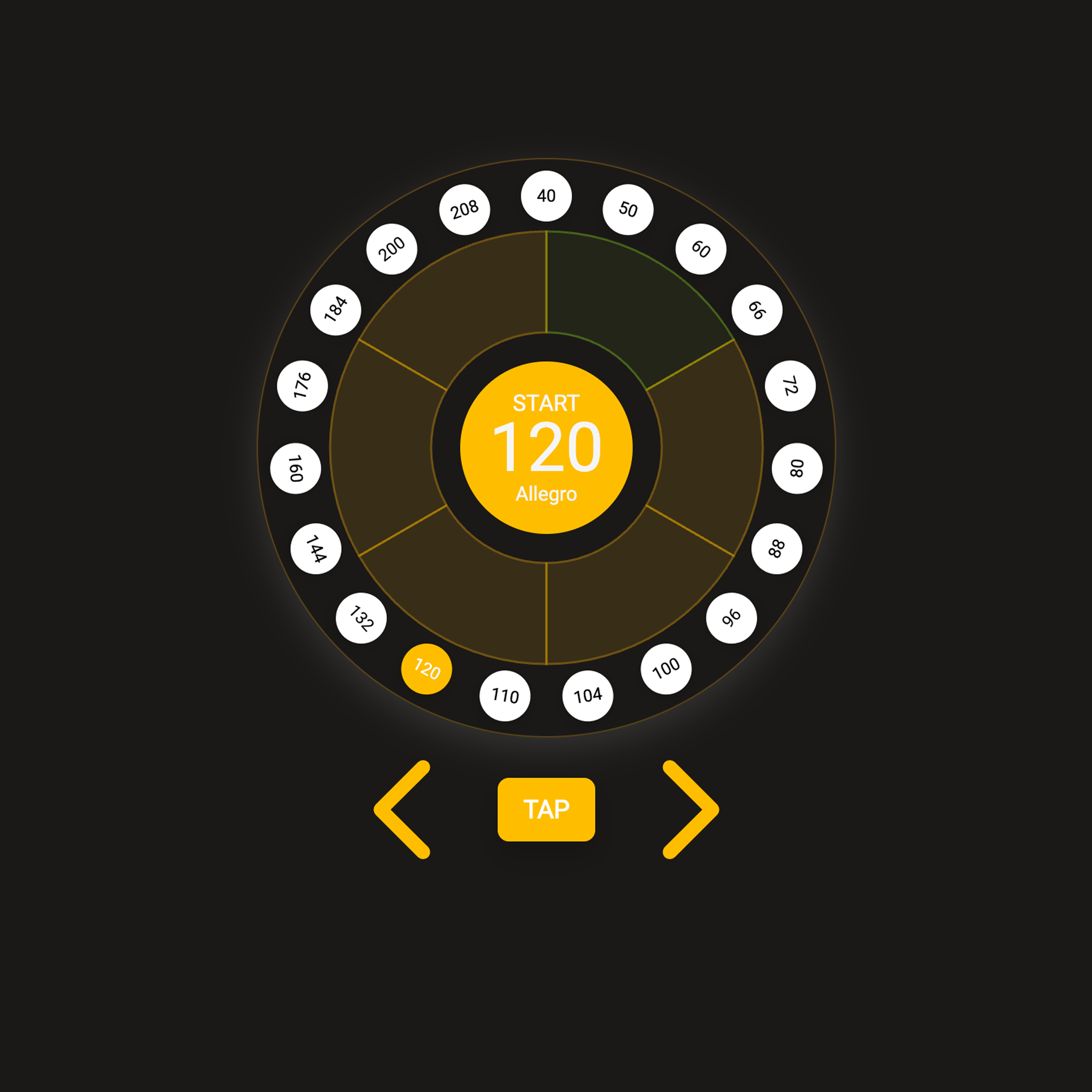The image size is (1092, 1092).
Task: Set tempo to 160 BPM
Action: click(x=296, y=468)
